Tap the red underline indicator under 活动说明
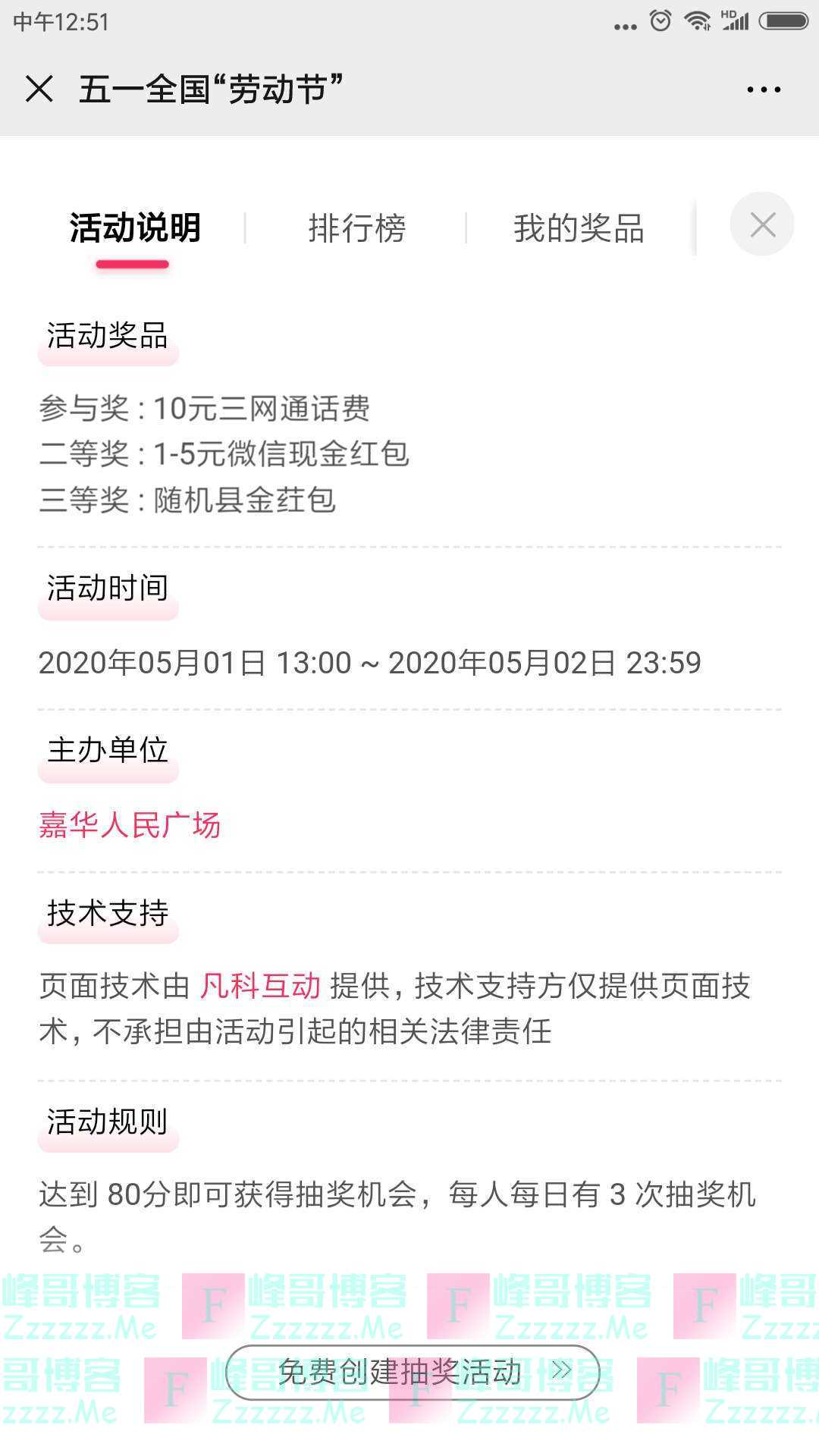This screenshot has height=1456, width=819. [132, 265]
